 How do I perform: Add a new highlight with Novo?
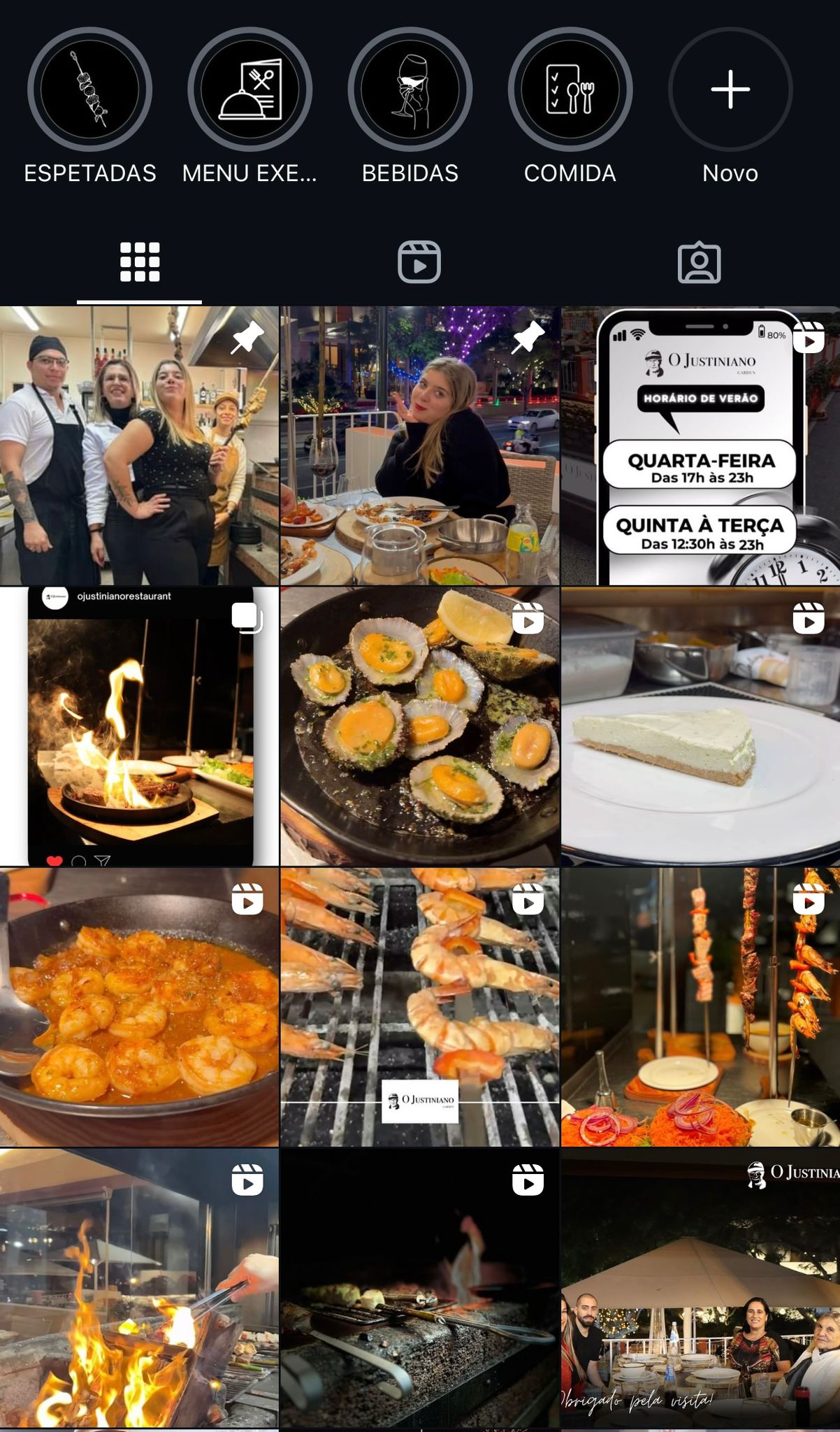click(x=730, y=89)
